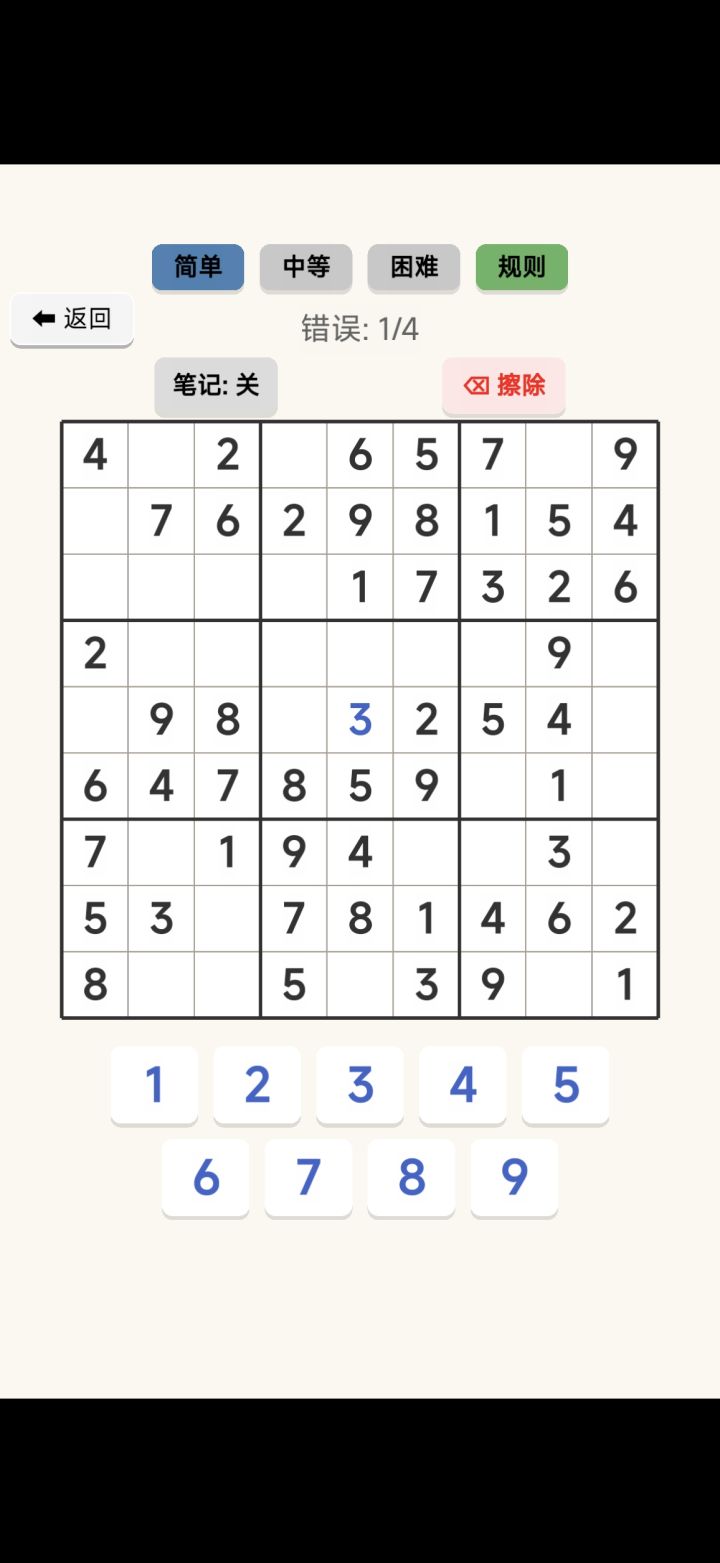Select the blue 3 cell in the grid

[x=360, y=720]
